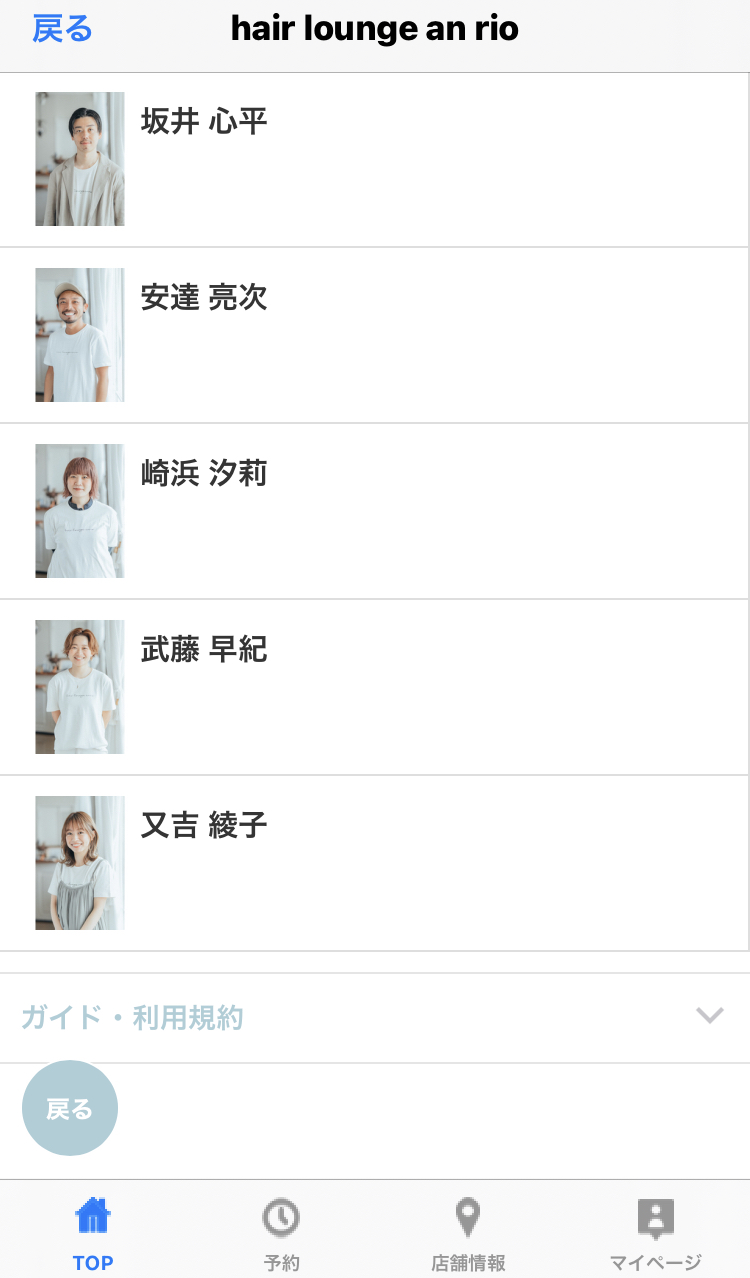This screenshot has width=750, height=1278.
Task: Tap the top 戻る back link
Action: click(x=62, y=29)
